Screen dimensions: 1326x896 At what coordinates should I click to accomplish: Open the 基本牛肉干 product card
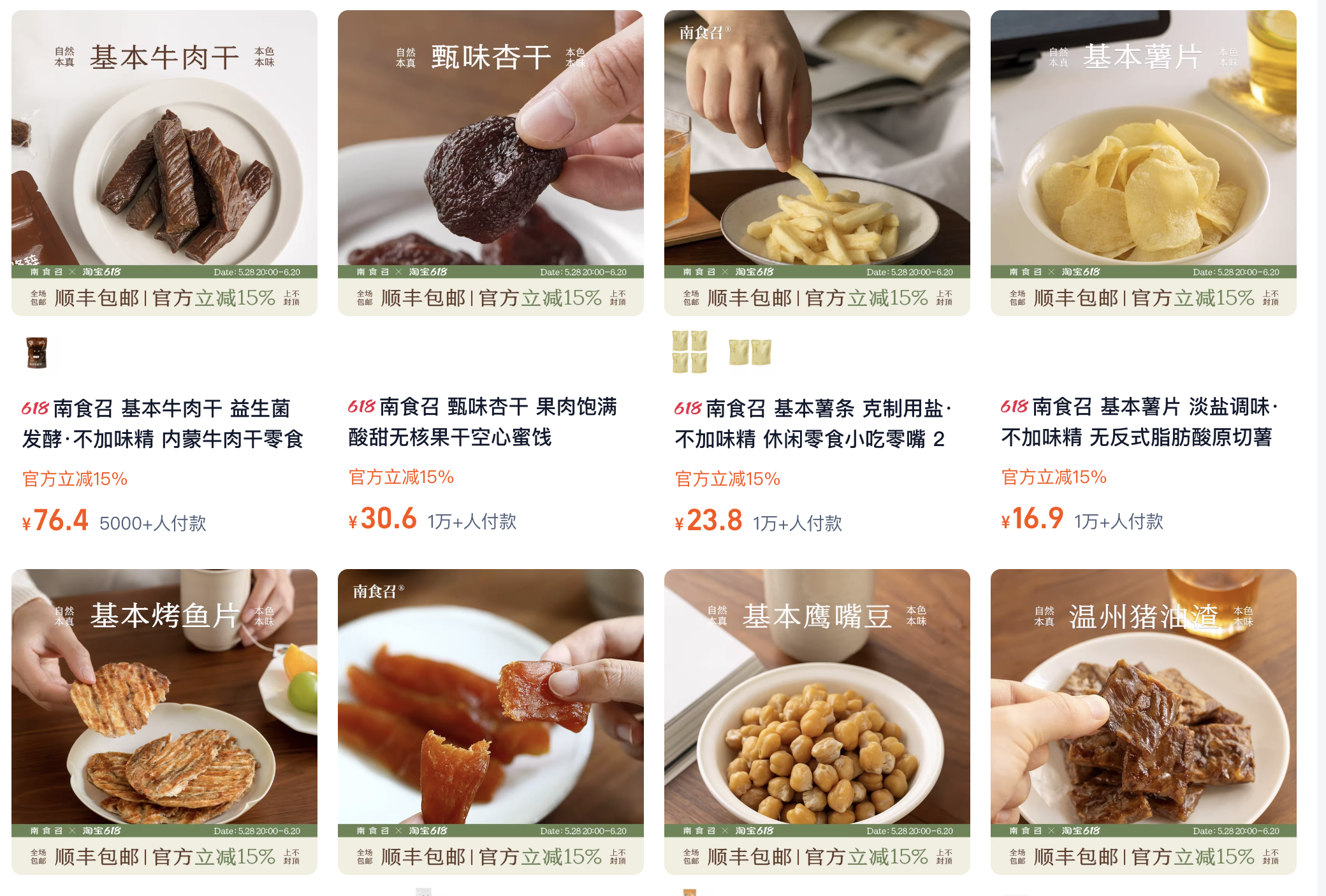coord(164,163)
